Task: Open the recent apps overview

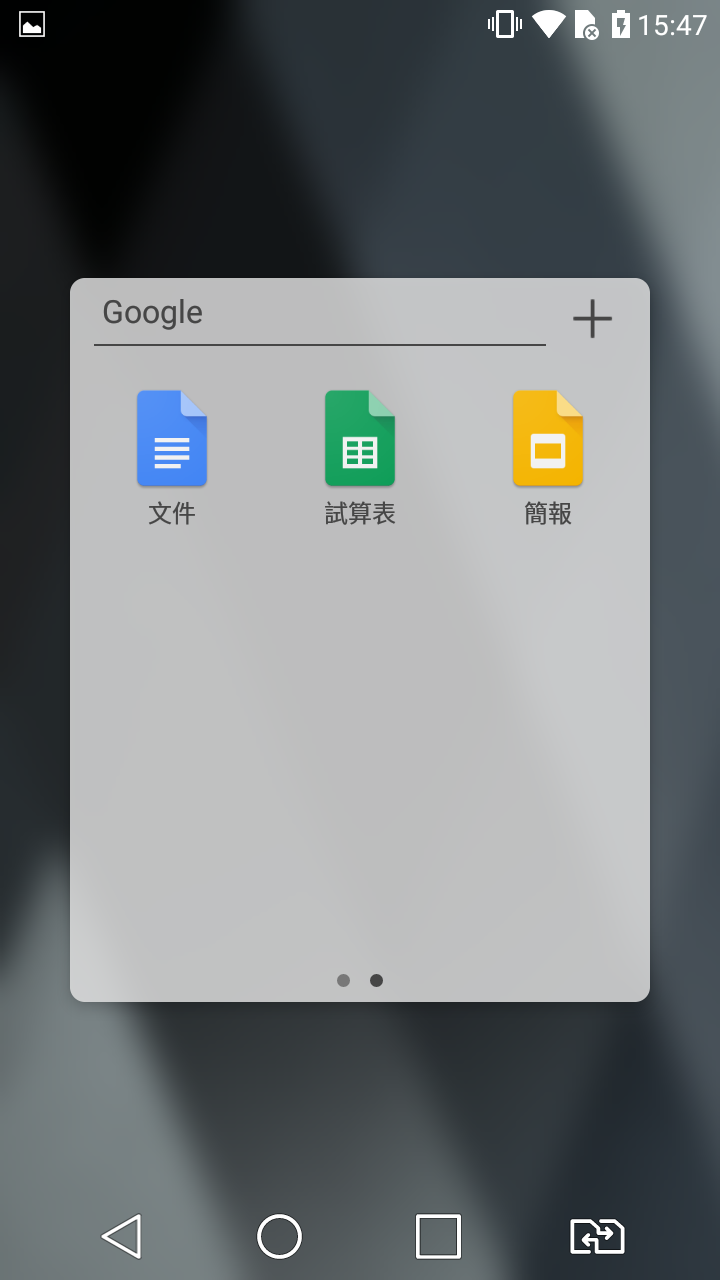Action: point(438,1236)
